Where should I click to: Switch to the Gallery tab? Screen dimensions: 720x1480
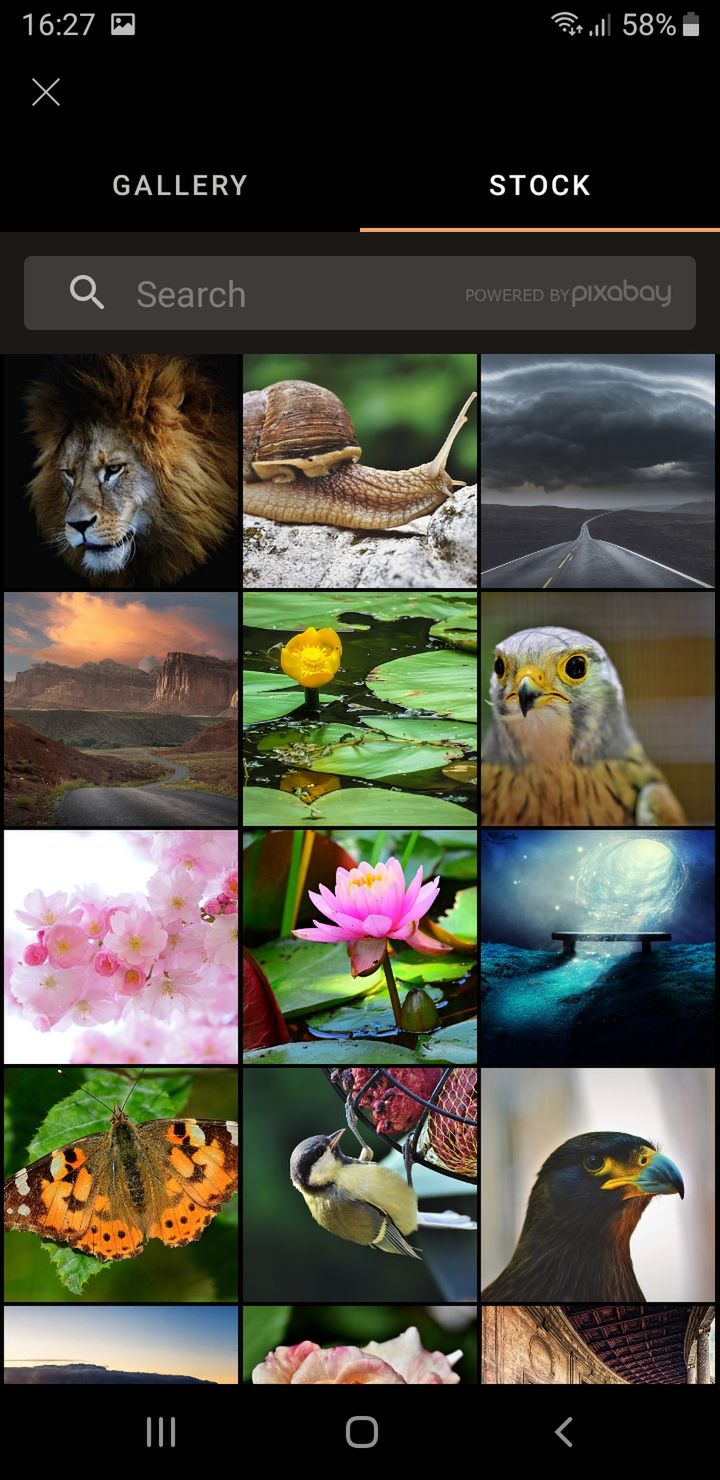tap(180, 185)
